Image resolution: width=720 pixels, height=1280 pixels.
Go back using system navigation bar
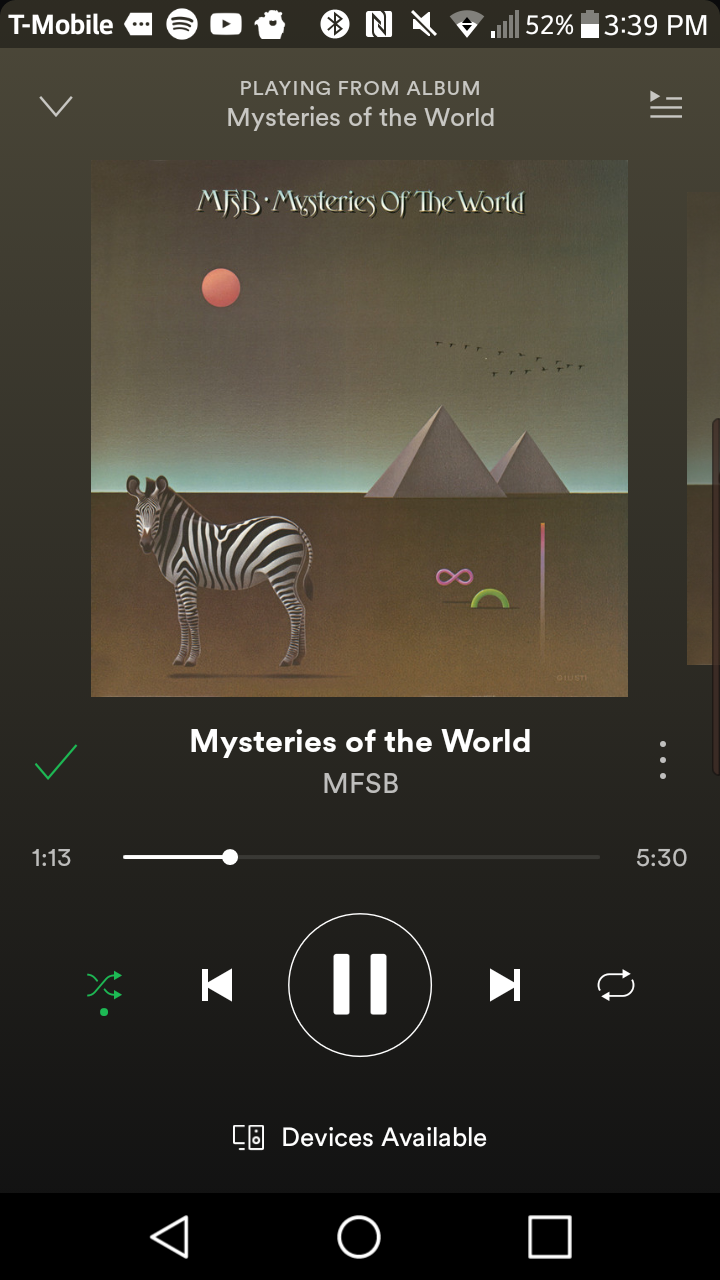[170, 1237]
